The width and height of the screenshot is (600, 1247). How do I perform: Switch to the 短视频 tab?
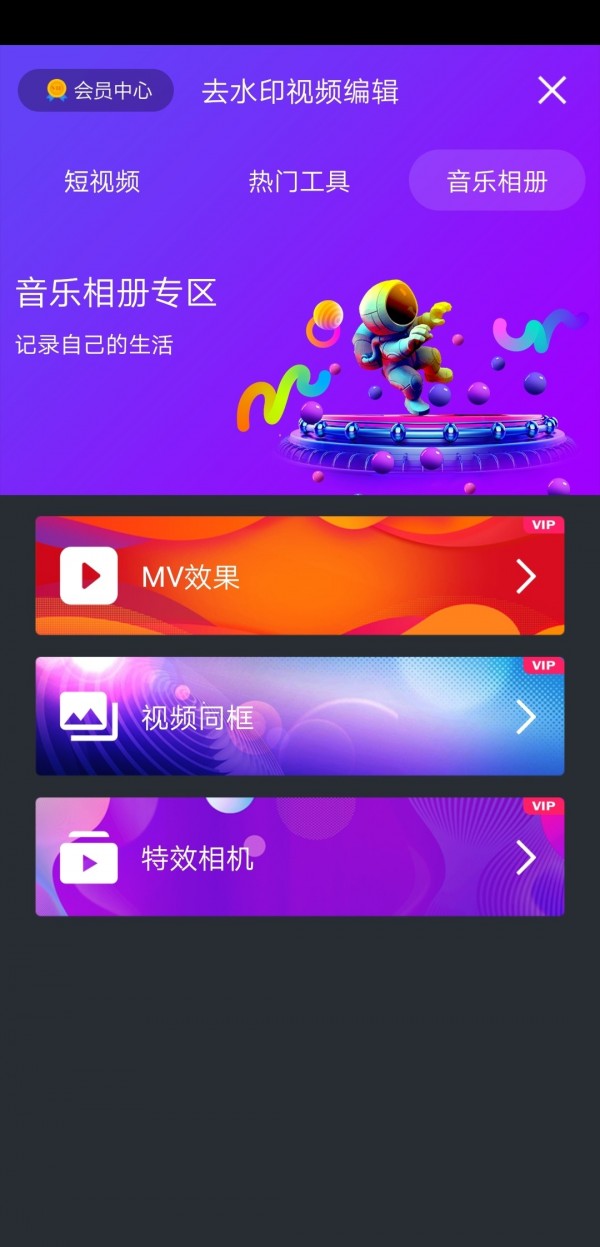102,181
